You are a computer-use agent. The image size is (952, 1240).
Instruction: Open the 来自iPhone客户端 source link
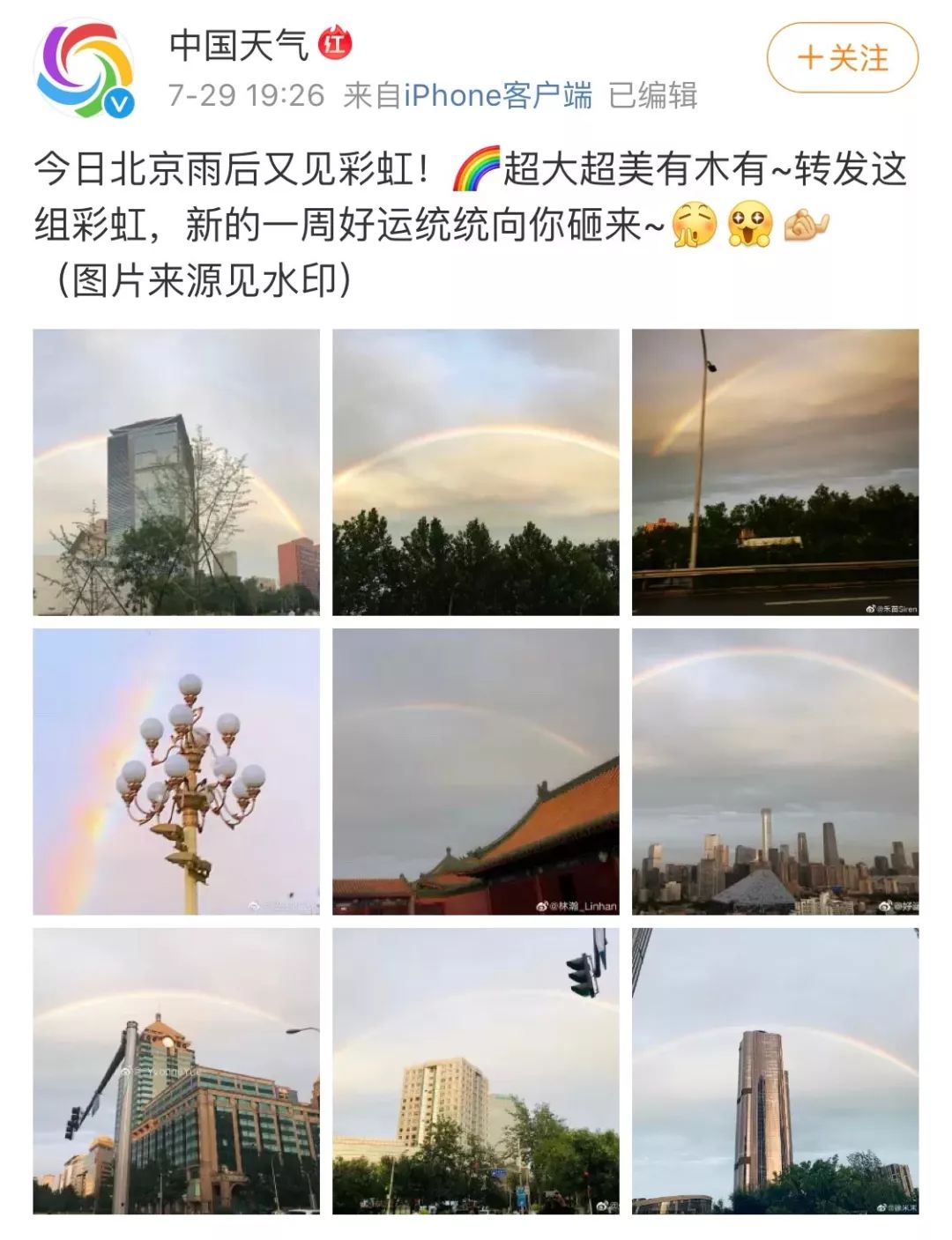467,96
